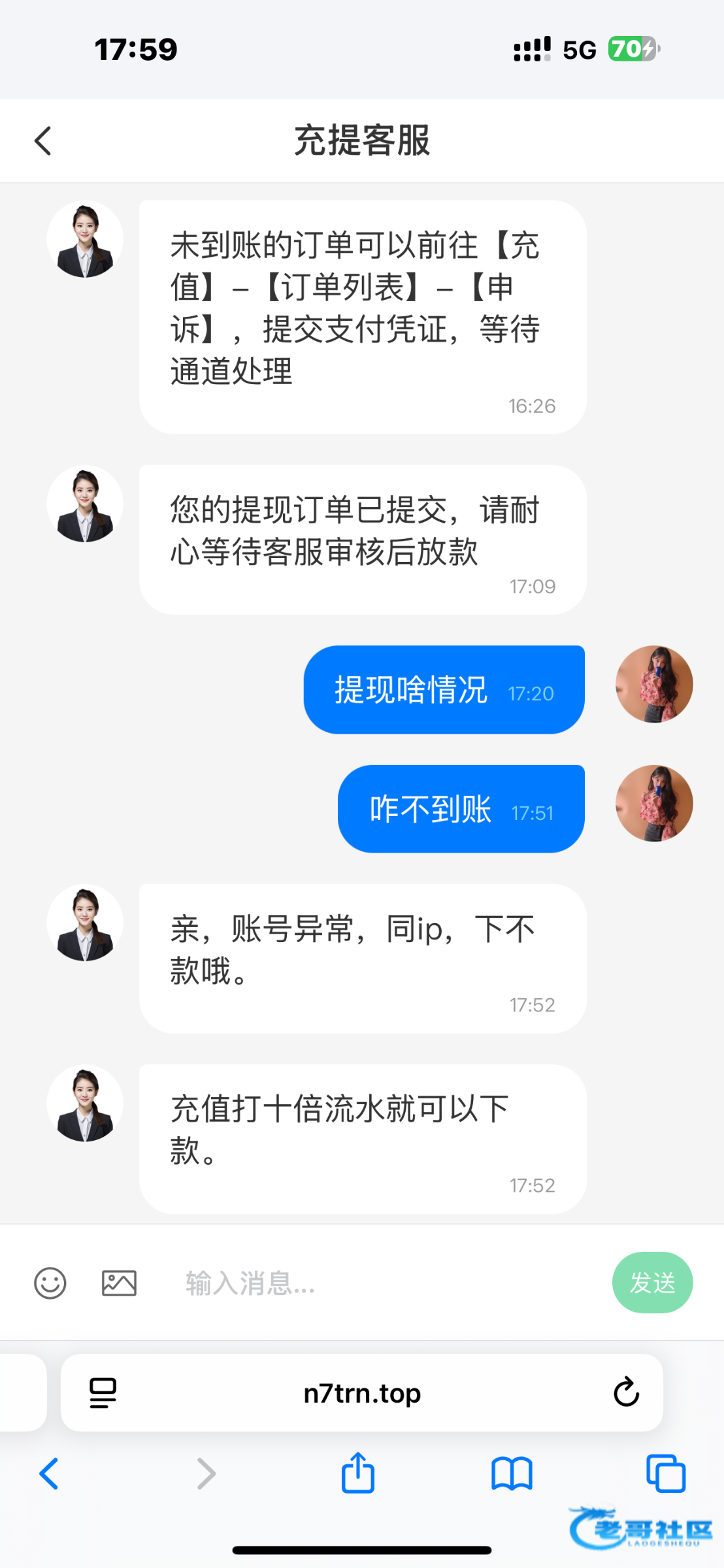Viewport: 724px width, 1568px height.
Task: Open the page settings menu in address bar
Action: click(103, 1393)
